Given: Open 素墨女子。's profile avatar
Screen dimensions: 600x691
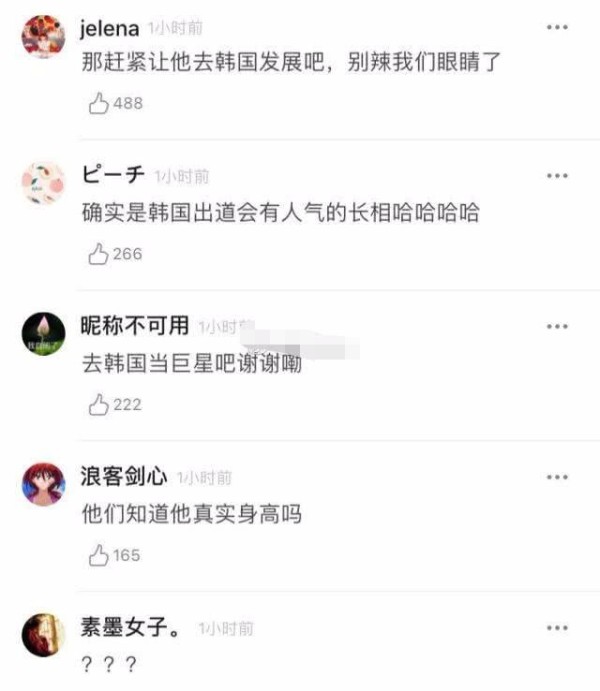Looking at the screenshot, I should [43, 636].
